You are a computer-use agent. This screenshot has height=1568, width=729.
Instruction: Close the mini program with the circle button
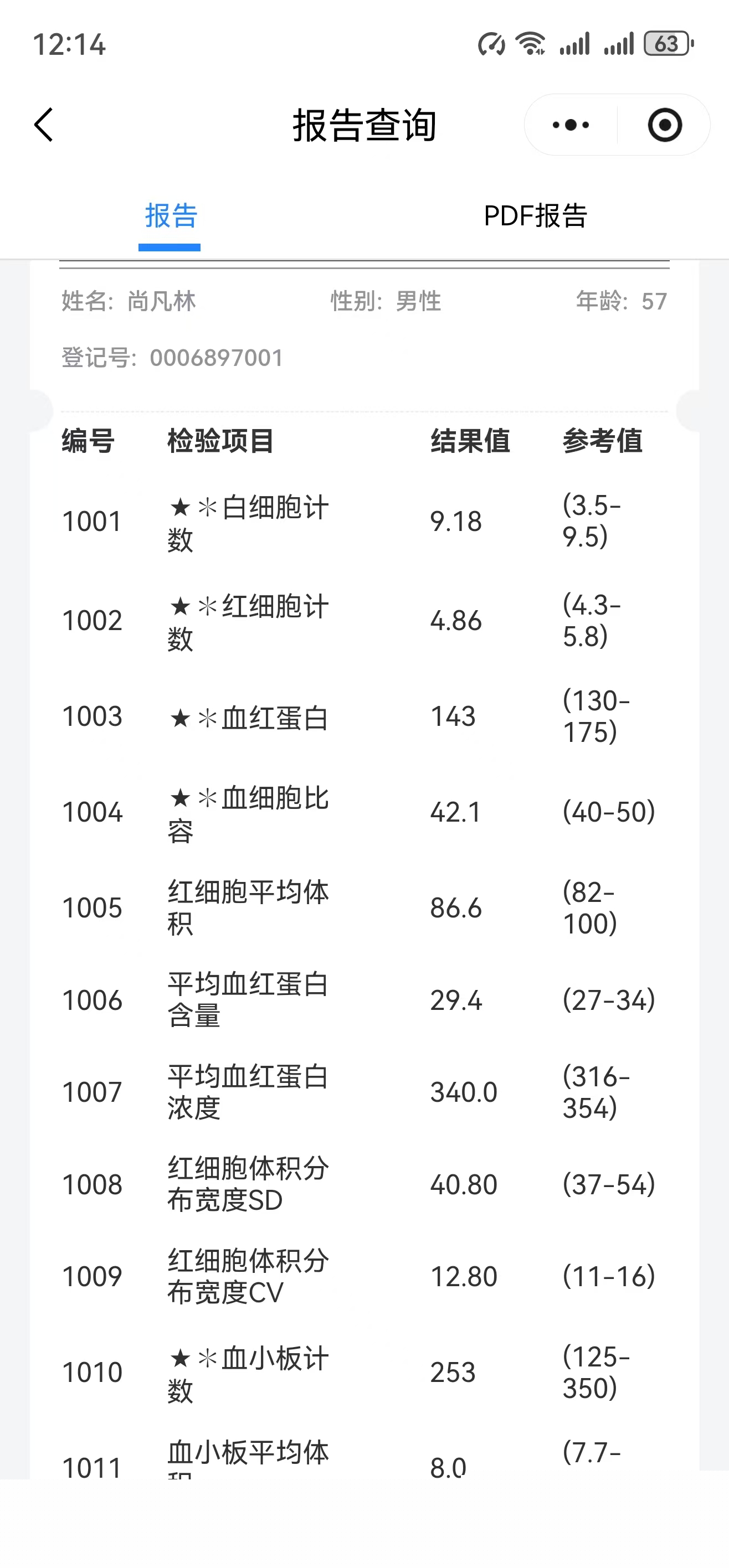664,125
